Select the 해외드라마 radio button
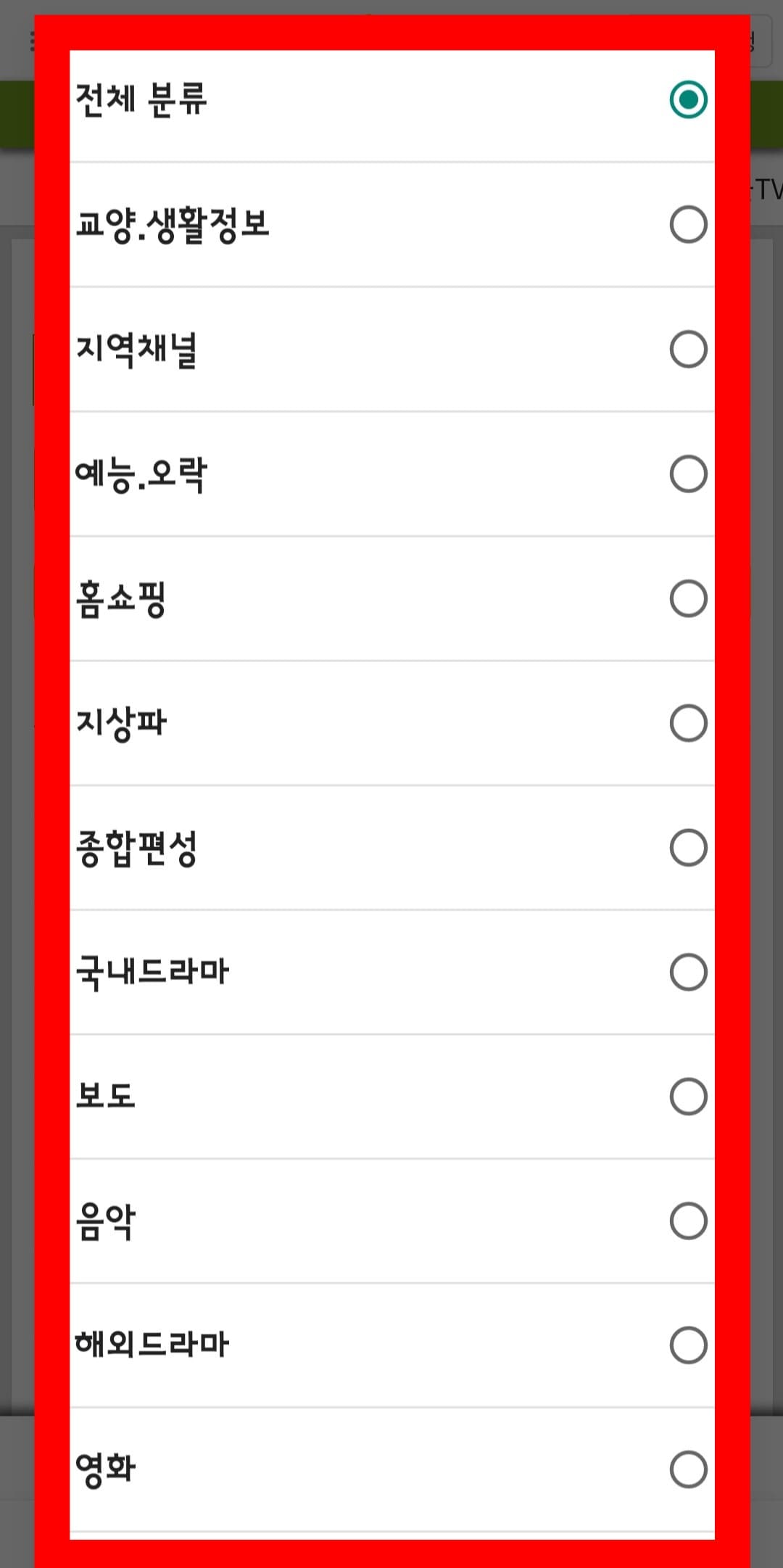 click(689, 1343)
